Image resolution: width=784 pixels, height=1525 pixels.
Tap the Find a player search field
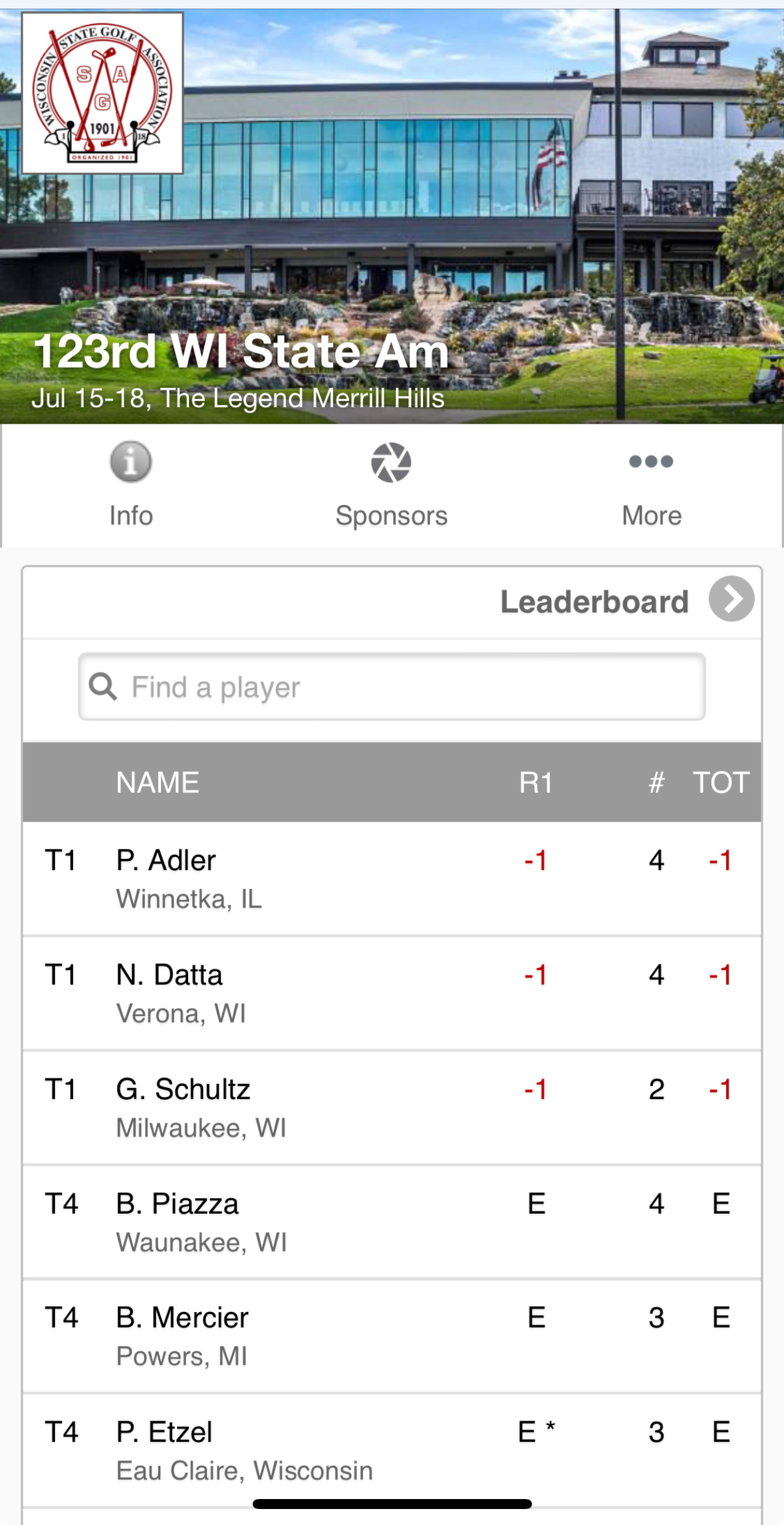tap(392, 687)
